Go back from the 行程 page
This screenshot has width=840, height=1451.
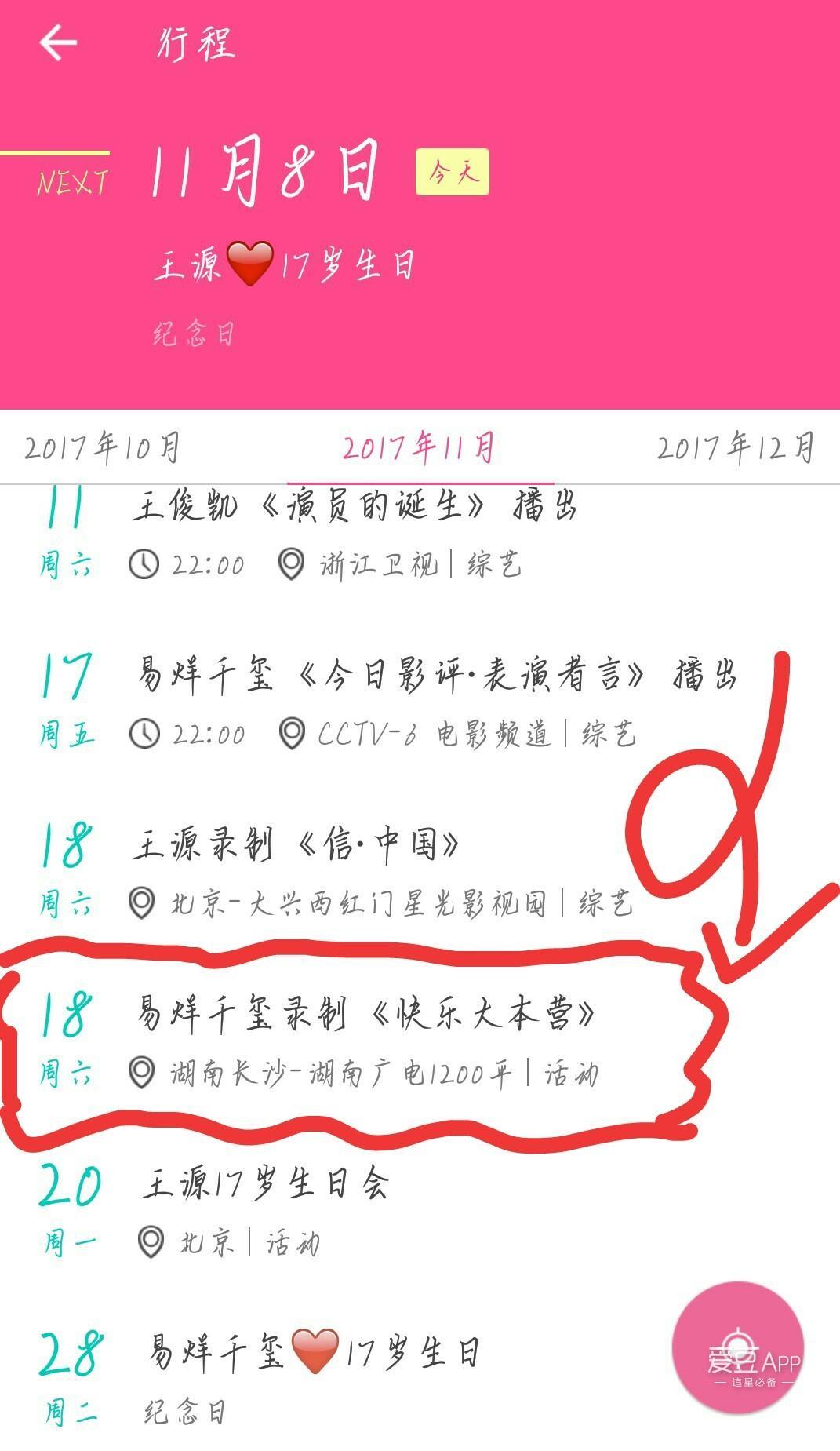tap(59, 42)
